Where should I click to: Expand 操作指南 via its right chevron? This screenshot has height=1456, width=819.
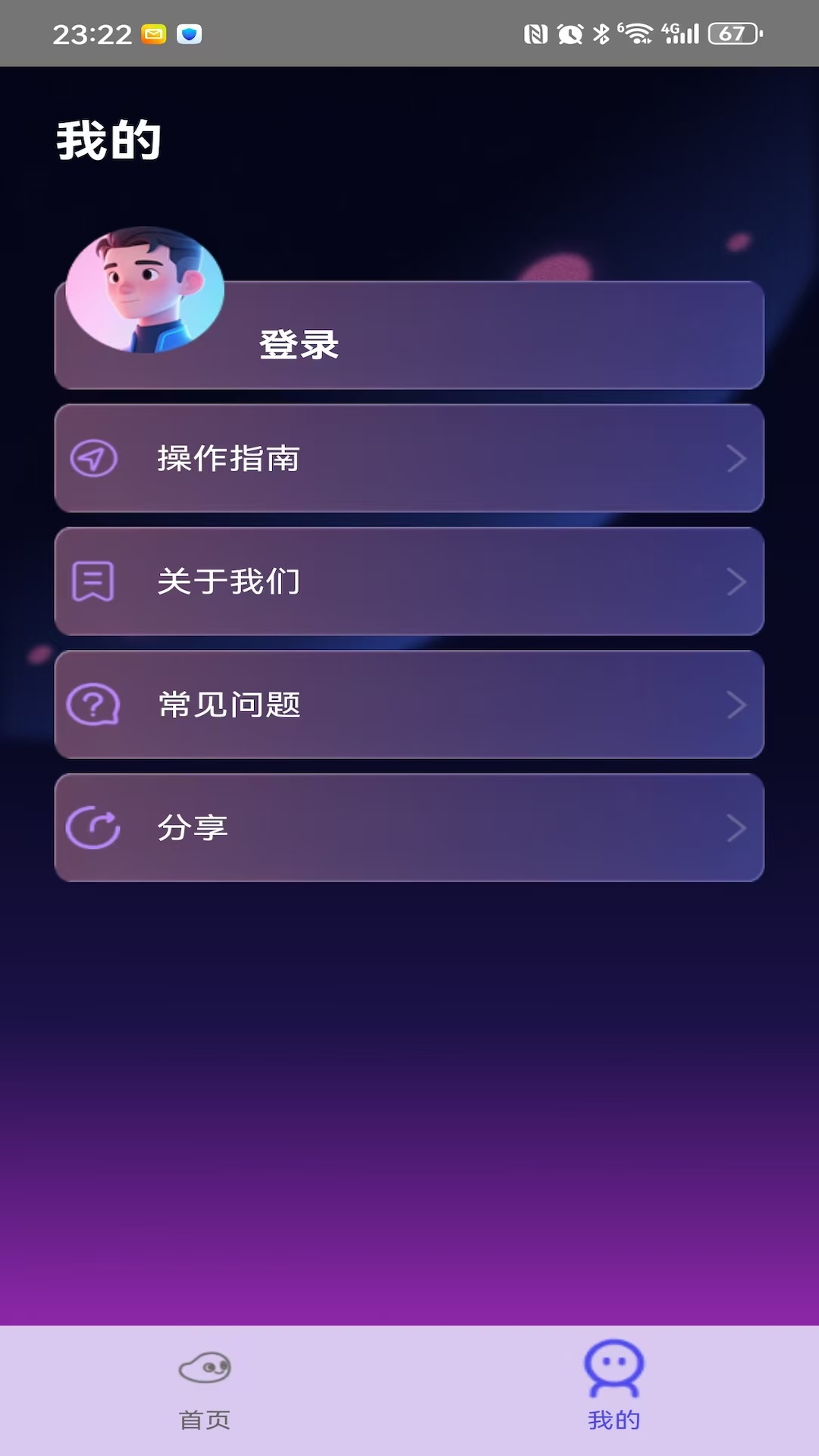pos(736,457)
